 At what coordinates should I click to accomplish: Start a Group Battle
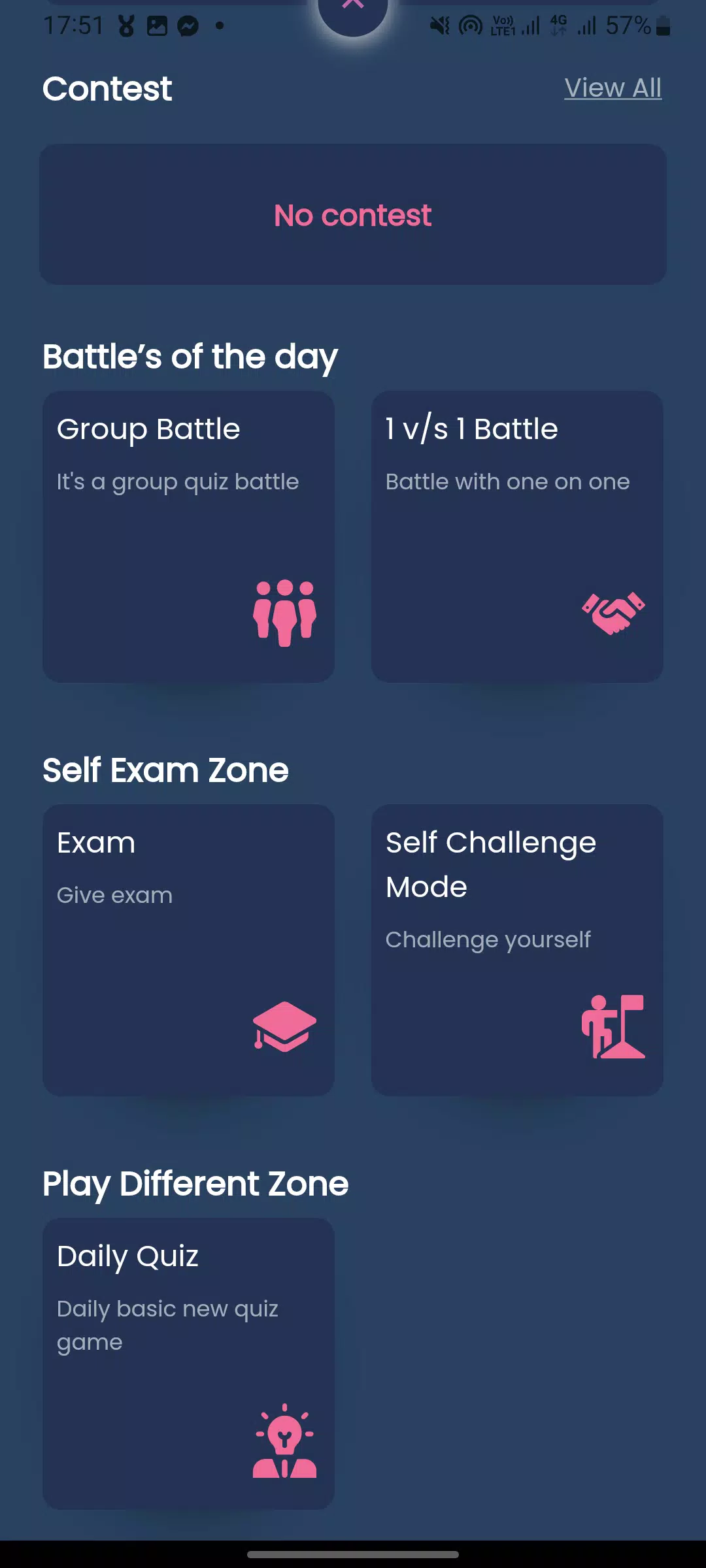tap(188, 536)
